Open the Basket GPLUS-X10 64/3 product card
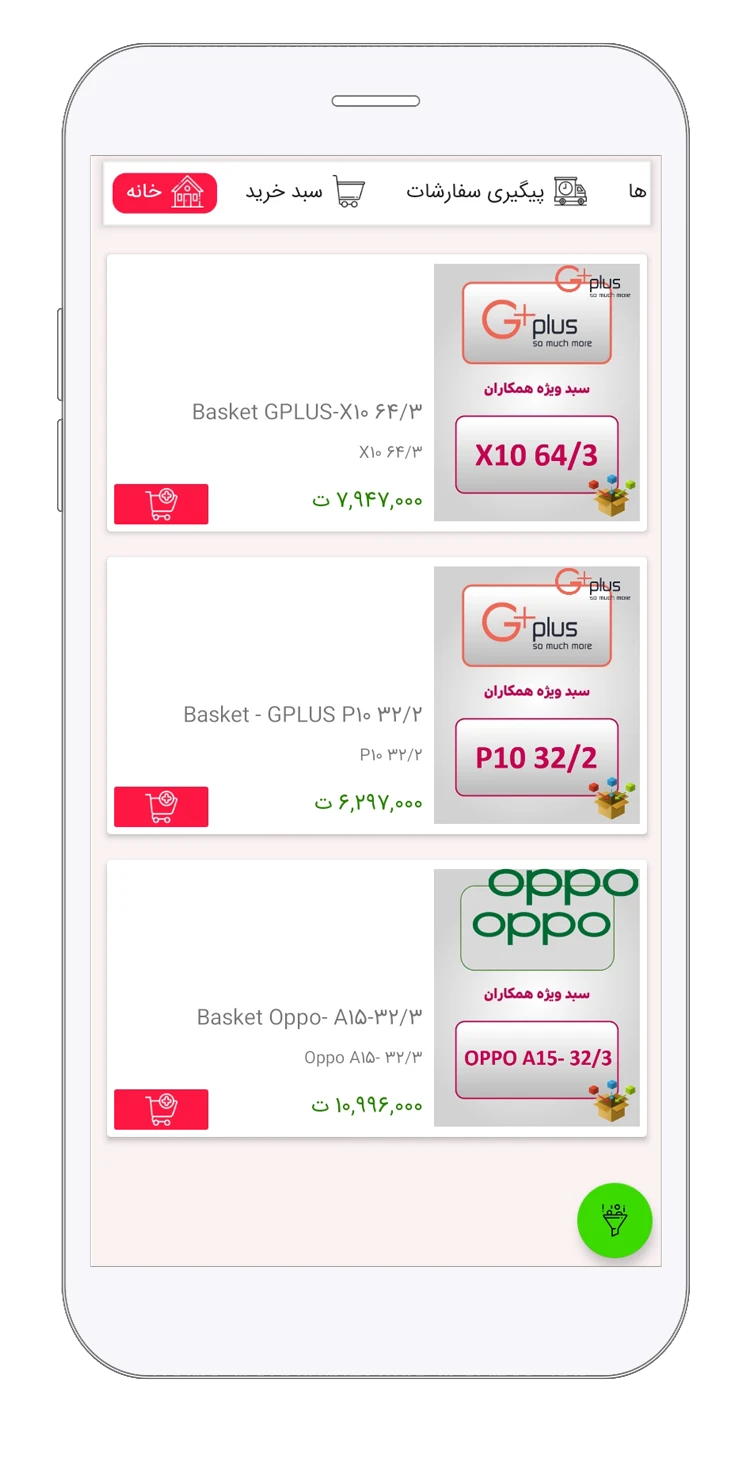The image size is (745, 1460). 377,392
